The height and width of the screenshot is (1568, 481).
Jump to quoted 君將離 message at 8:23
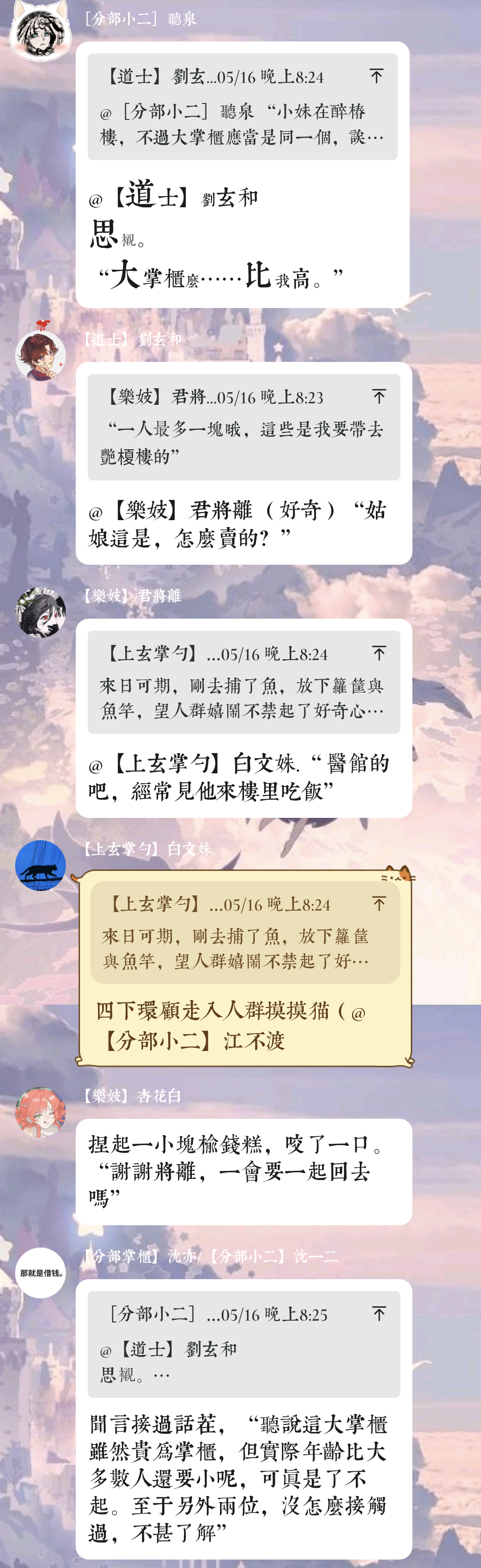tap(379, 397)
